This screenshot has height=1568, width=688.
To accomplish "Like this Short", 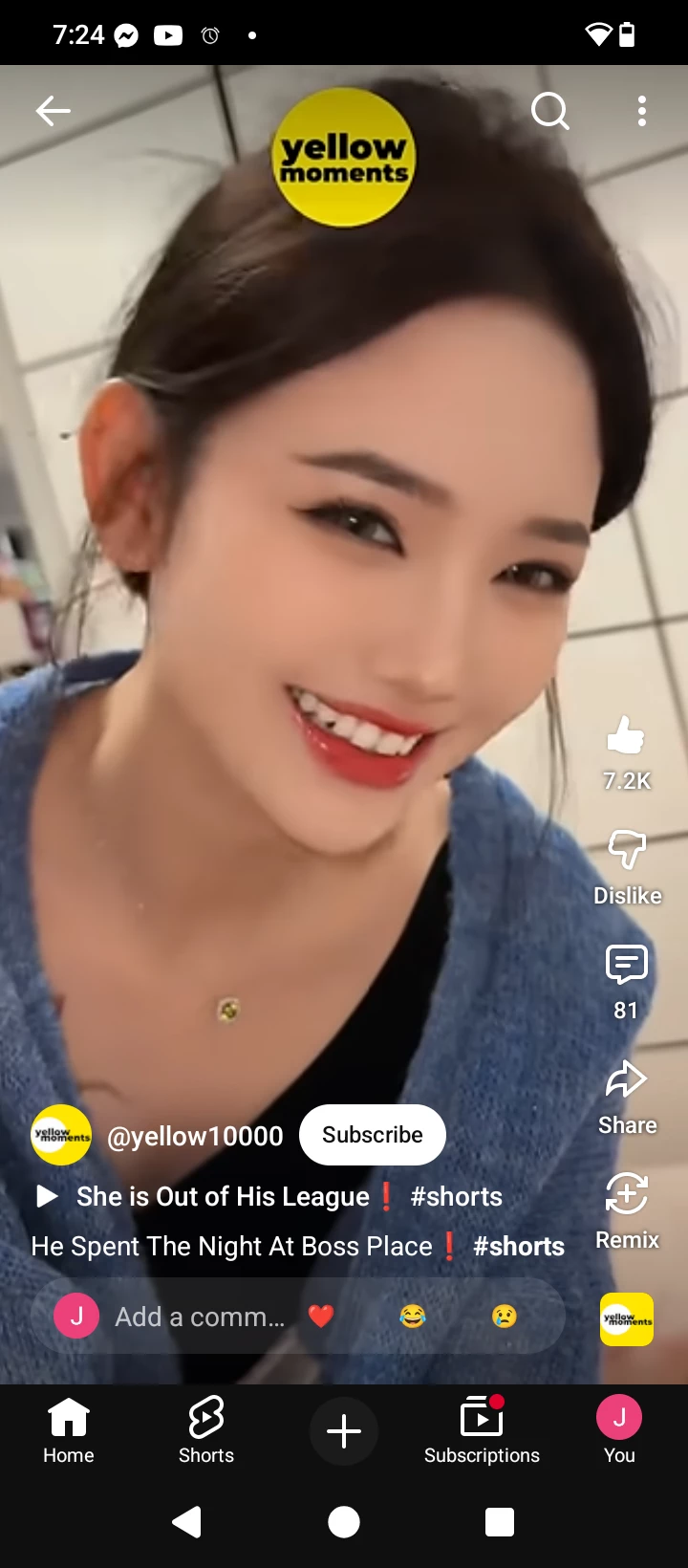I will (x=627, y=737).
